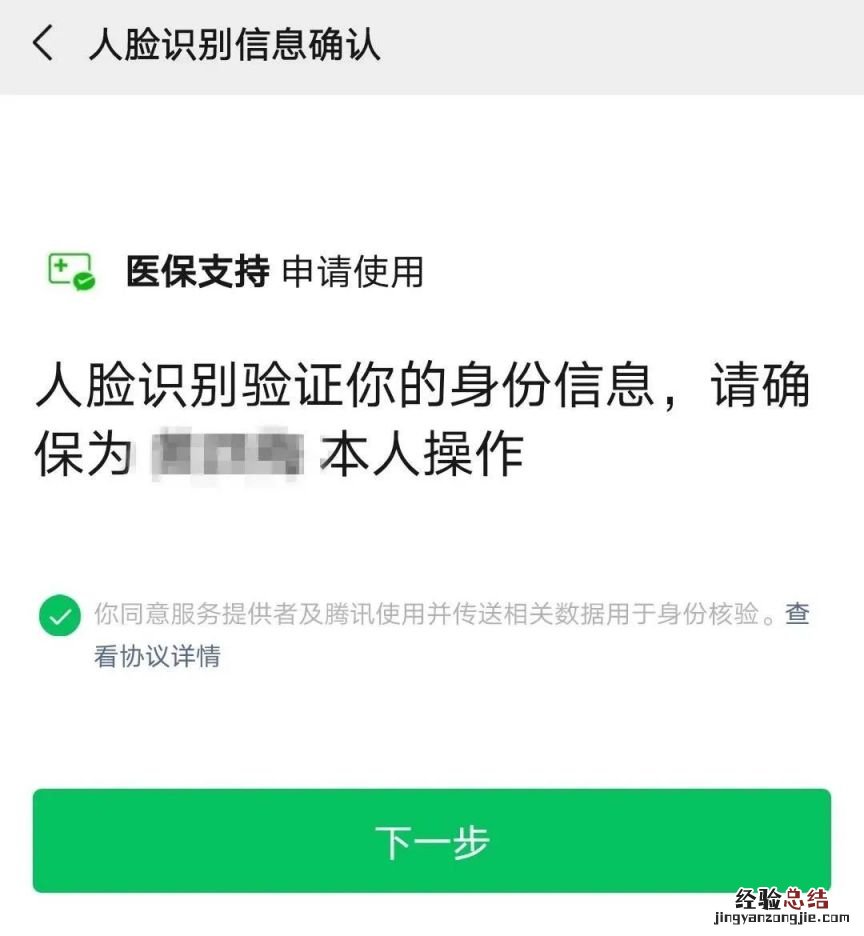The image size is (864, 936).
Task: Open the 查看协议详情 link
Action: point(157,656)
